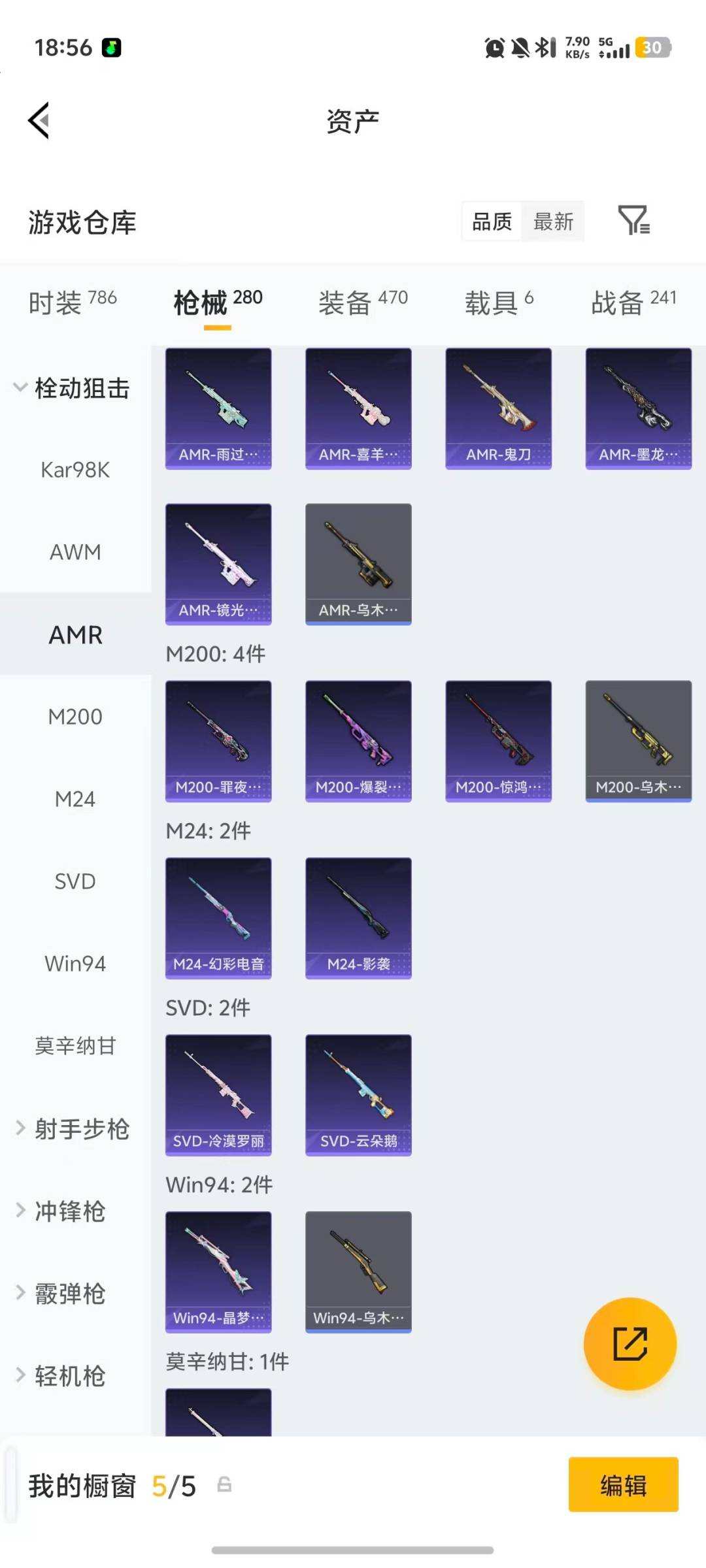Image resolution: width=706 pixels, height=1568 pixels.
Task: View the M24-影袭 skin
Action: [x=358, y=916]
